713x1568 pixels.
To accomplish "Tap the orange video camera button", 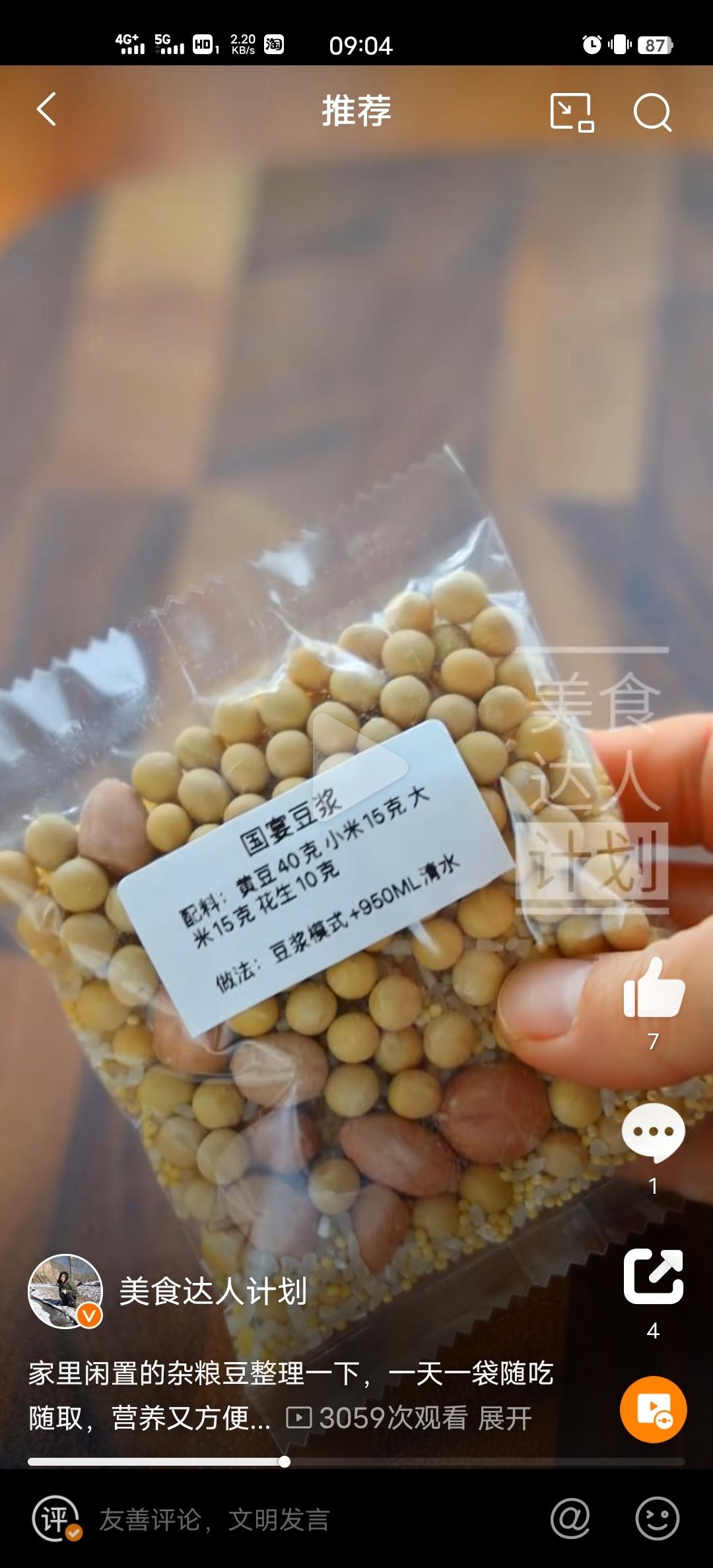I will tap(654, 1410).
